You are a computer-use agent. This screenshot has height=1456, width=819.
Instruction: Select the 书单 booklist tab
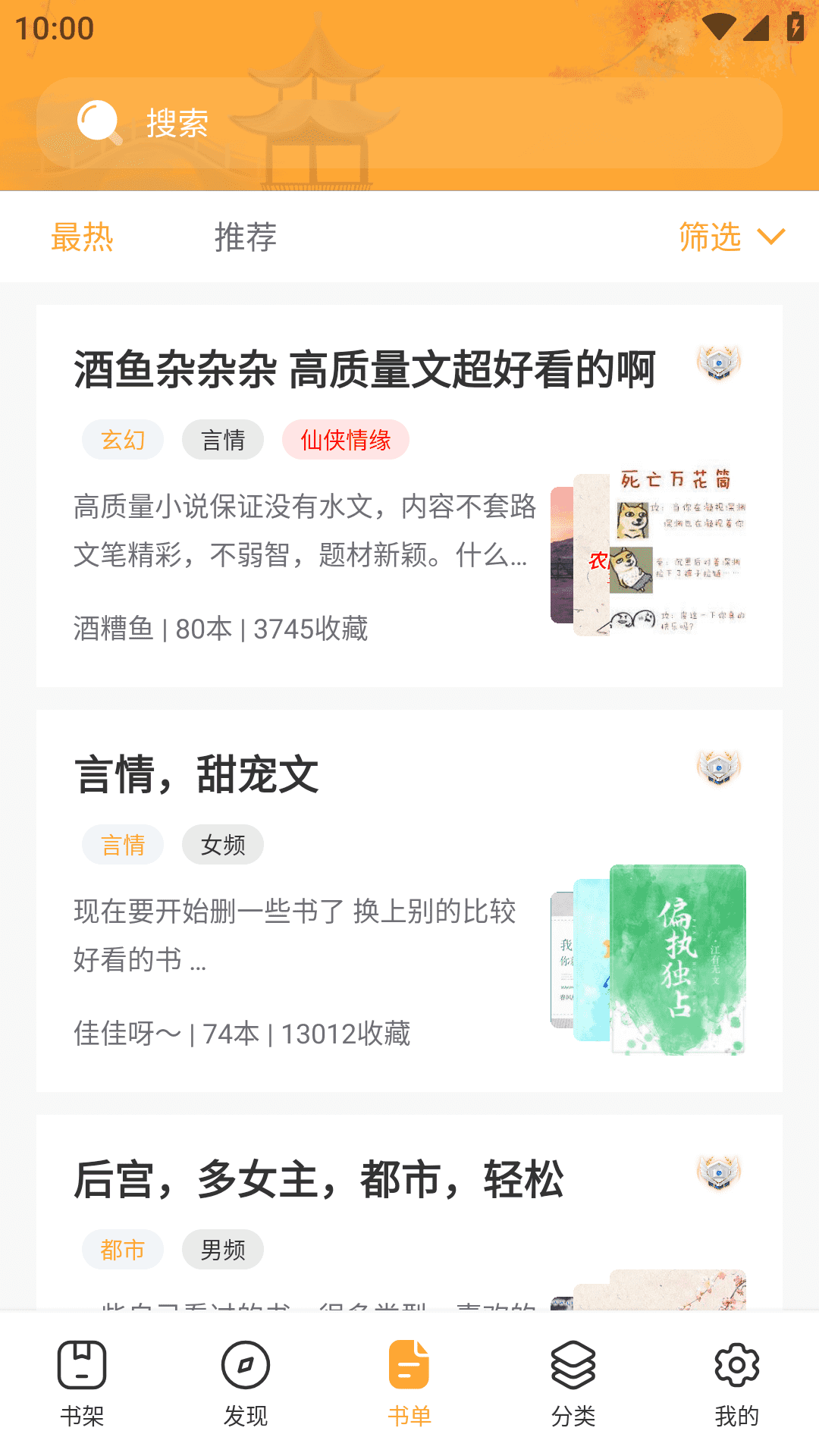click(409, 1383)
